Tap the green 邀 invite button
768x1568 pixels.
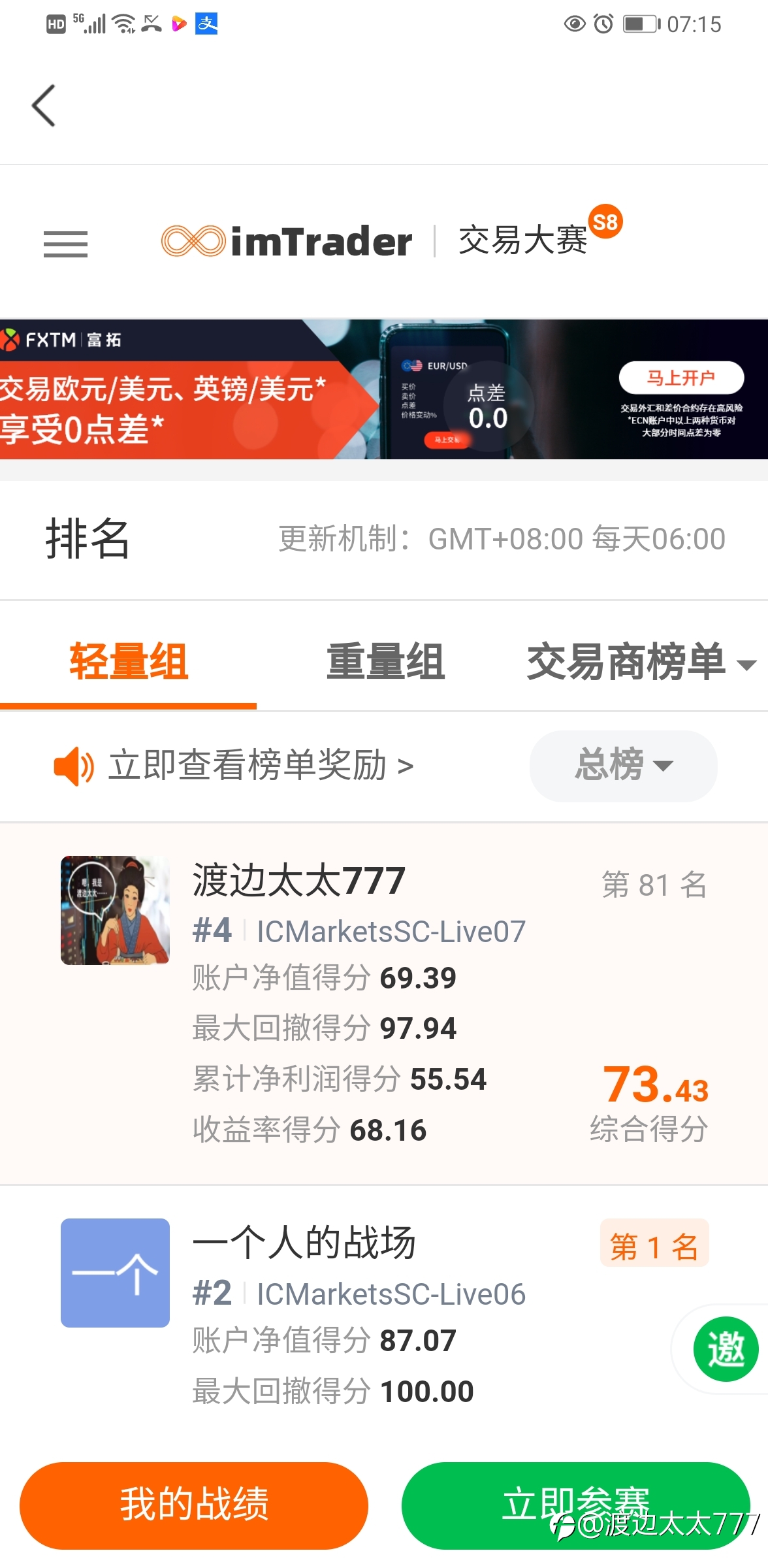(726, 1348)
